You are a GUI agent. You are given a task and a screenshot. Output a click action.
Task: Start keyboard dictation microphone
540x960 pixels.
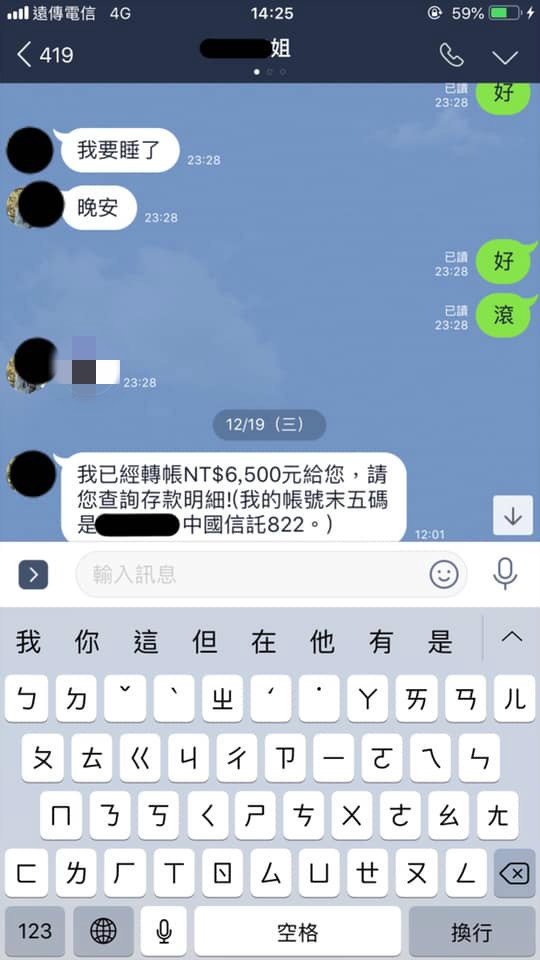(x=163, y=932)
